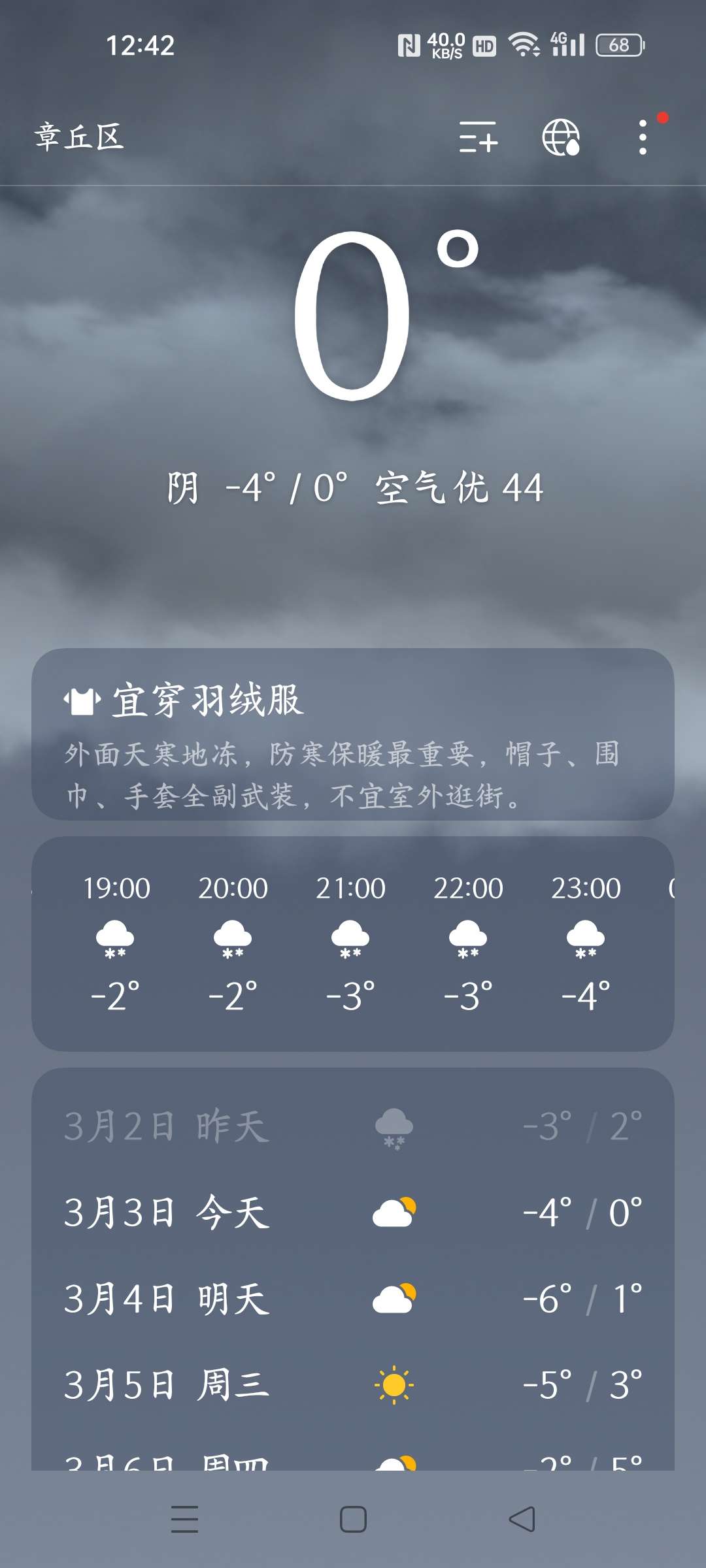Open the three-dot overflow menu
The height and width of the screenshot is (1568, 706).
(643, 137)
